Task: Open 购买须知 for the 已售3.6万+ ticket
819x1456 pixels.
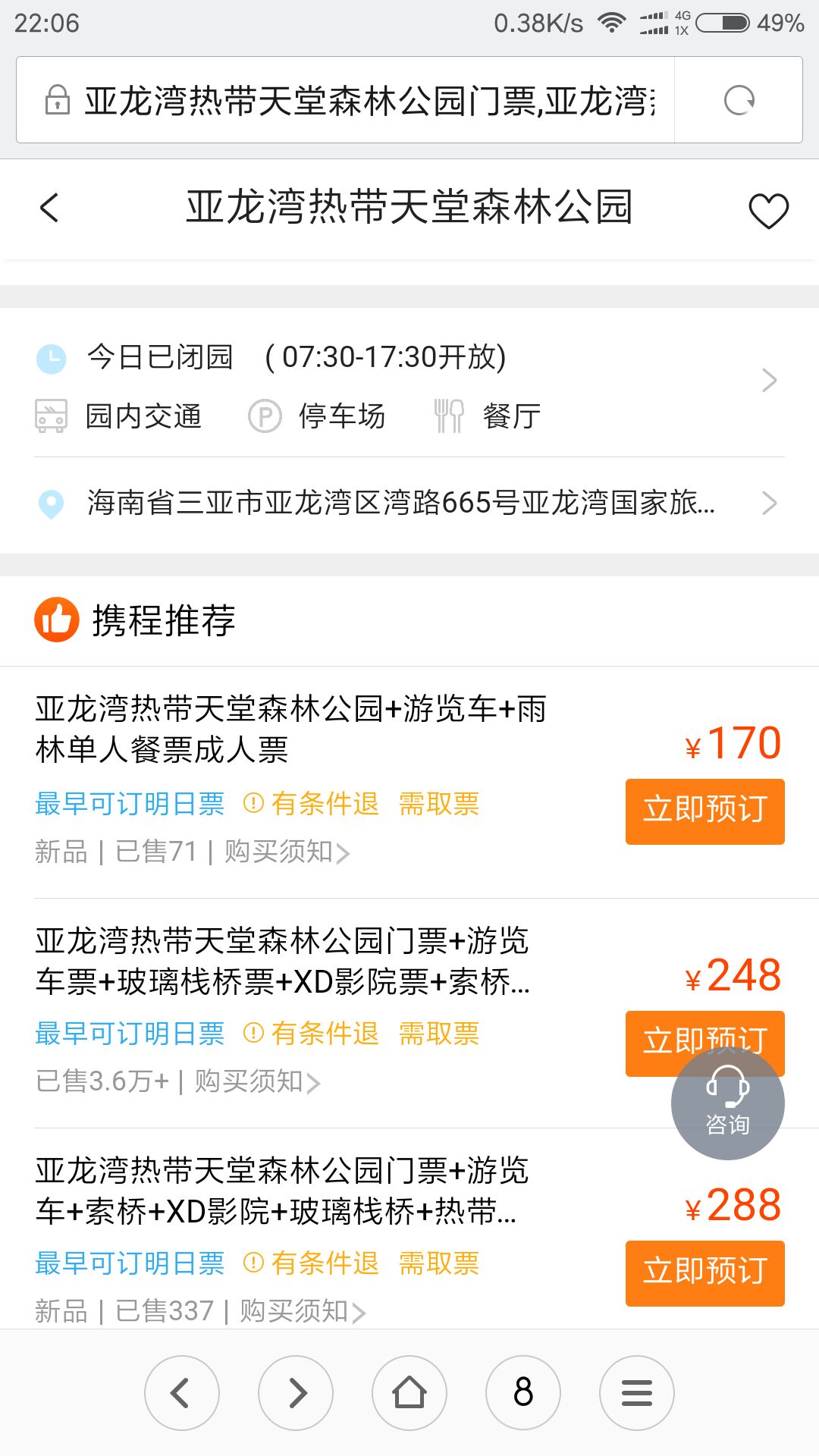Action: (257, 1081)
